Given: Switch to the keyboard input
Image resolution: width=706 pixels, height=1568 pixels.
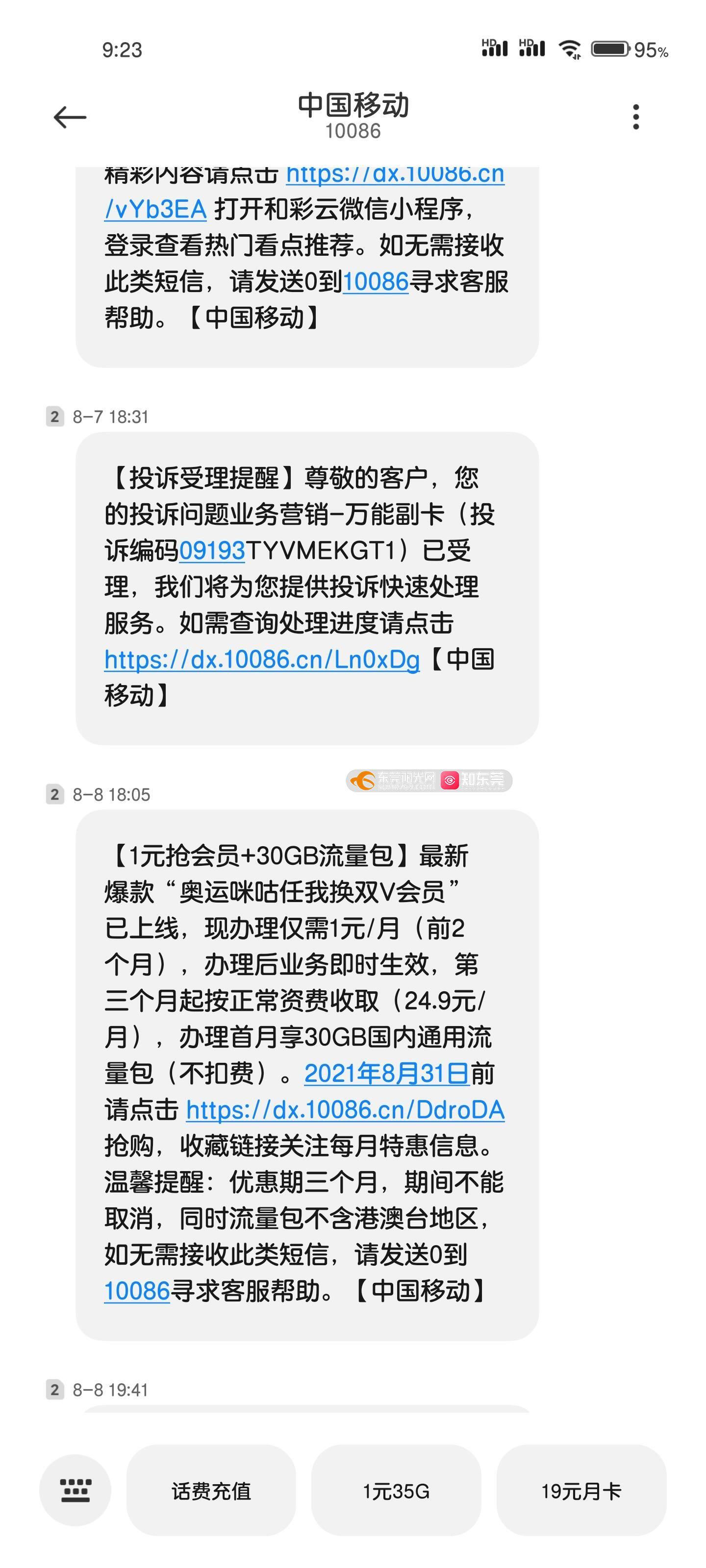Looking at the screenshot, I should (x=76, y=1491).
